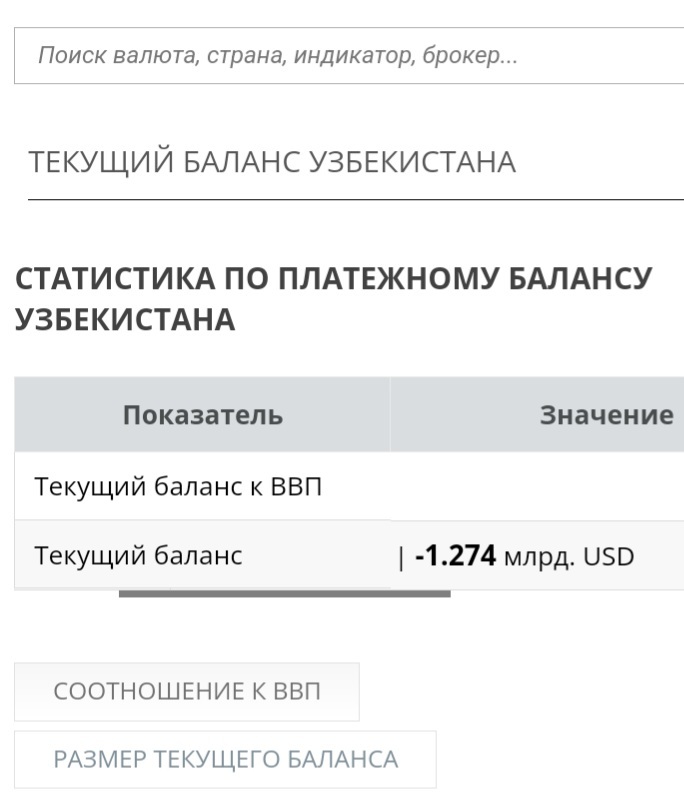
Task: Tap the search field for currency, country, indicator
Action: click(348, 56)
